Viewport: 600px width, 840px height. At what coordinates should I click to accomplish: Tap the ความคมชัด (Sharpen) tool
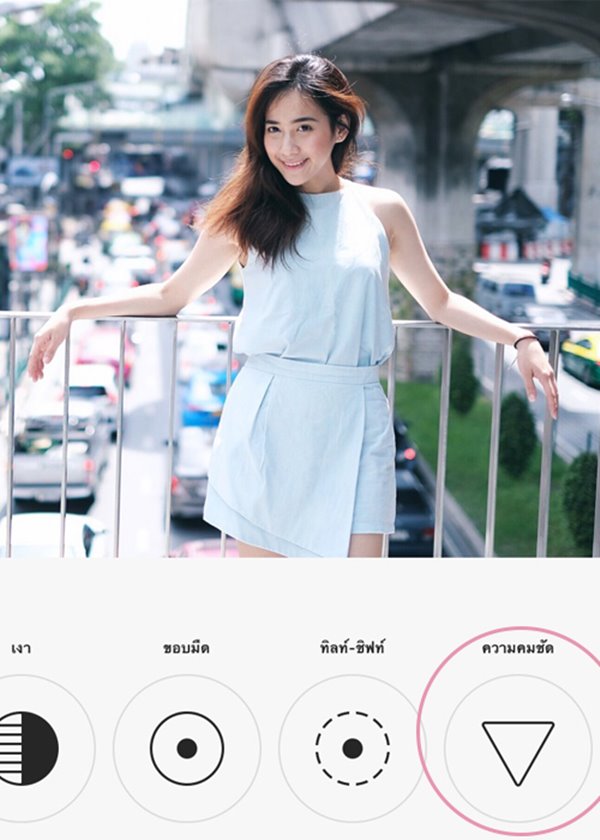517,750
